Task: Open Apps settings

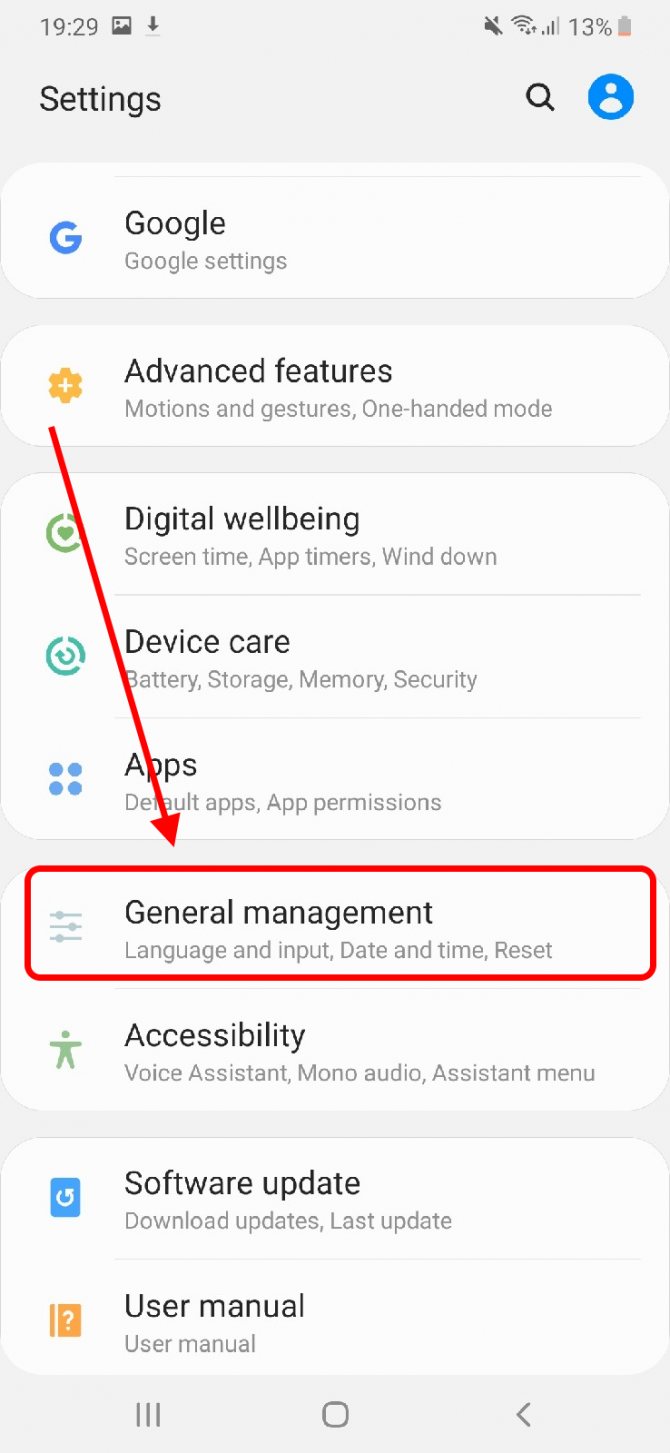Action: [335, 781]
